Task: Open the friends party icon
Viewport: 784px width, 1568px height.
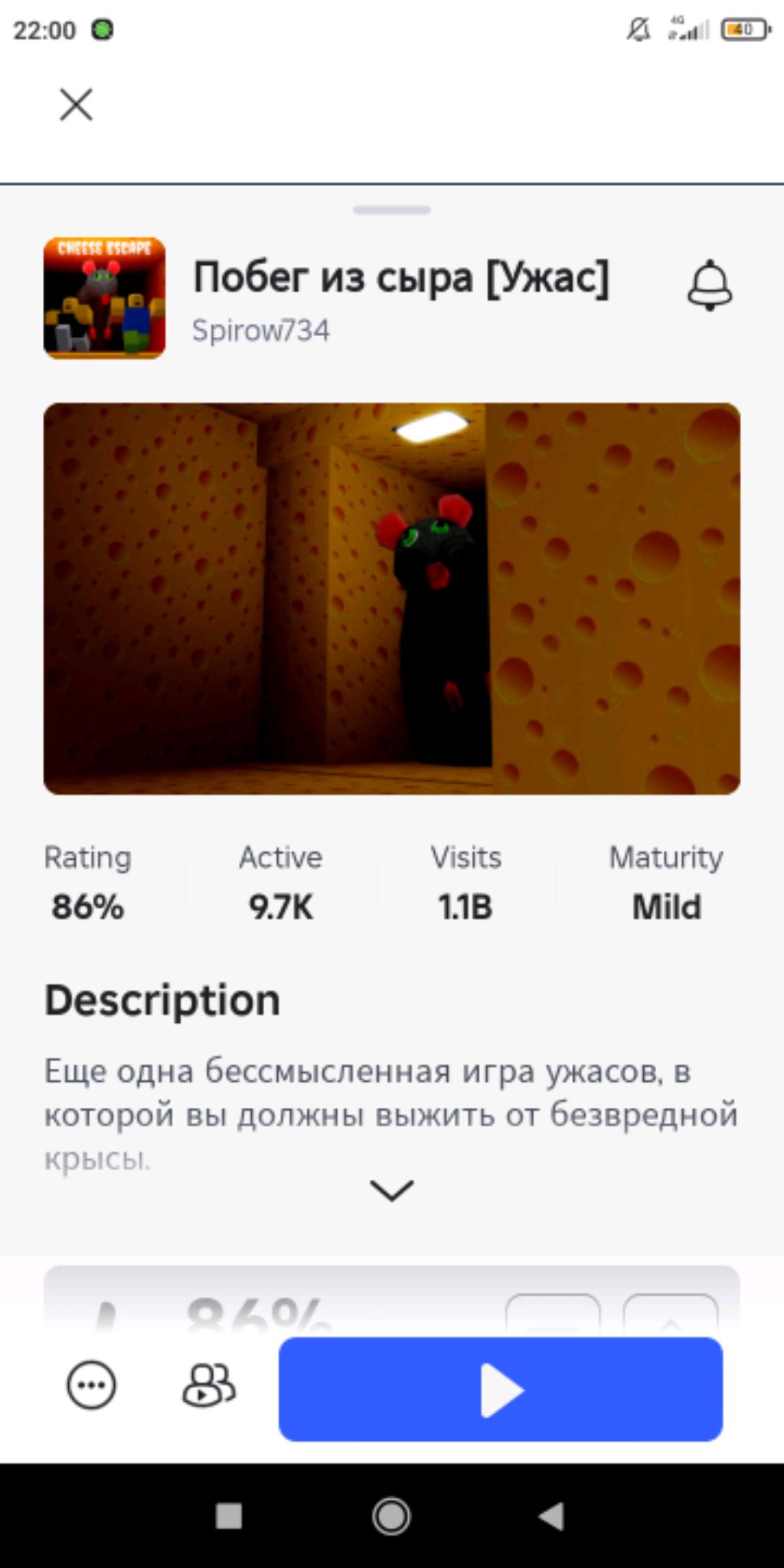Action: (208, 1385)
